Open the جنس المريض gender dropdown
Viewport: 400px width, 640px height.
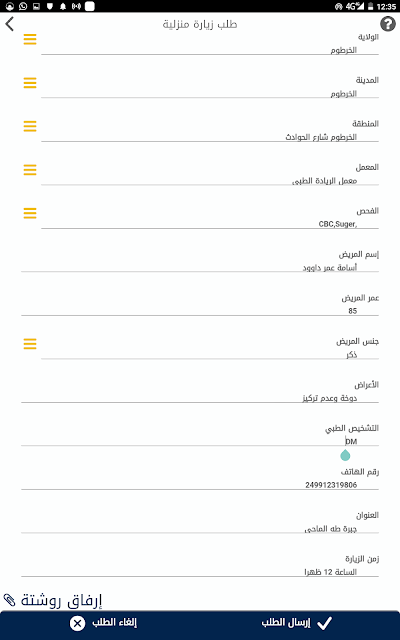[30, 344]
